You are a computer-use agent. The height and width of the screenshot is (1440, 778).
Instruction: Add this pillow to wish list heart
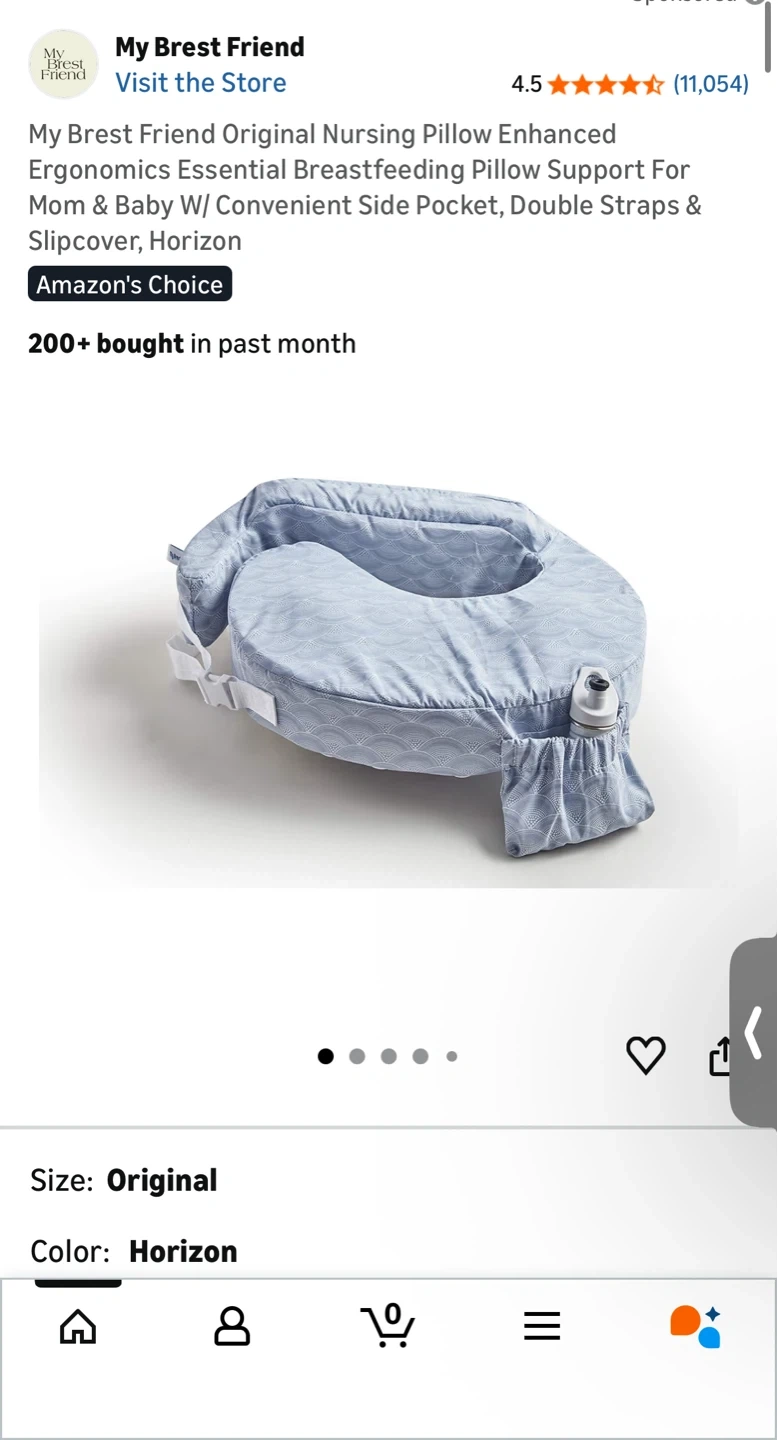(645, 1056)
